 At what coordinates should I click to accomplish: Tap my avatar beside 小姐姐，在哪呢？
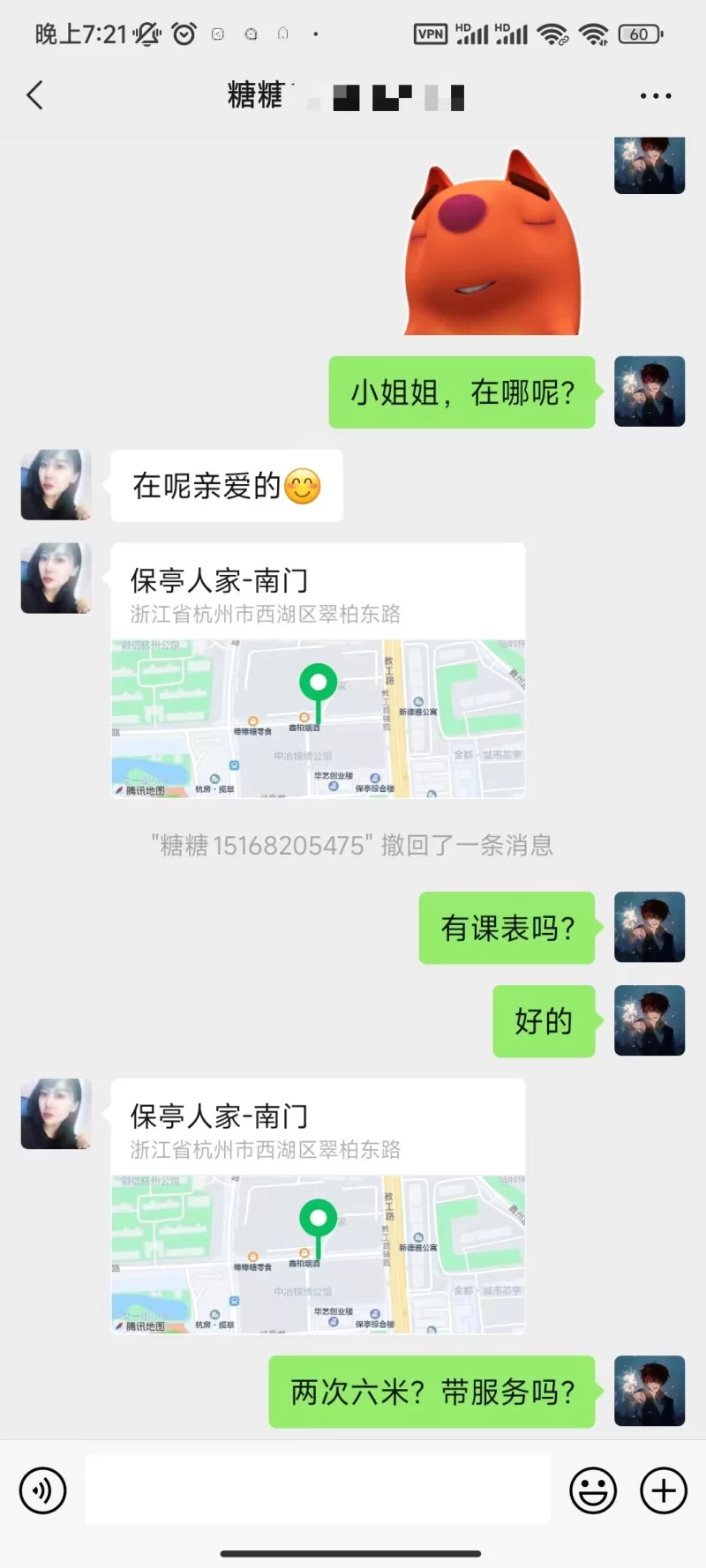(650, 392)
